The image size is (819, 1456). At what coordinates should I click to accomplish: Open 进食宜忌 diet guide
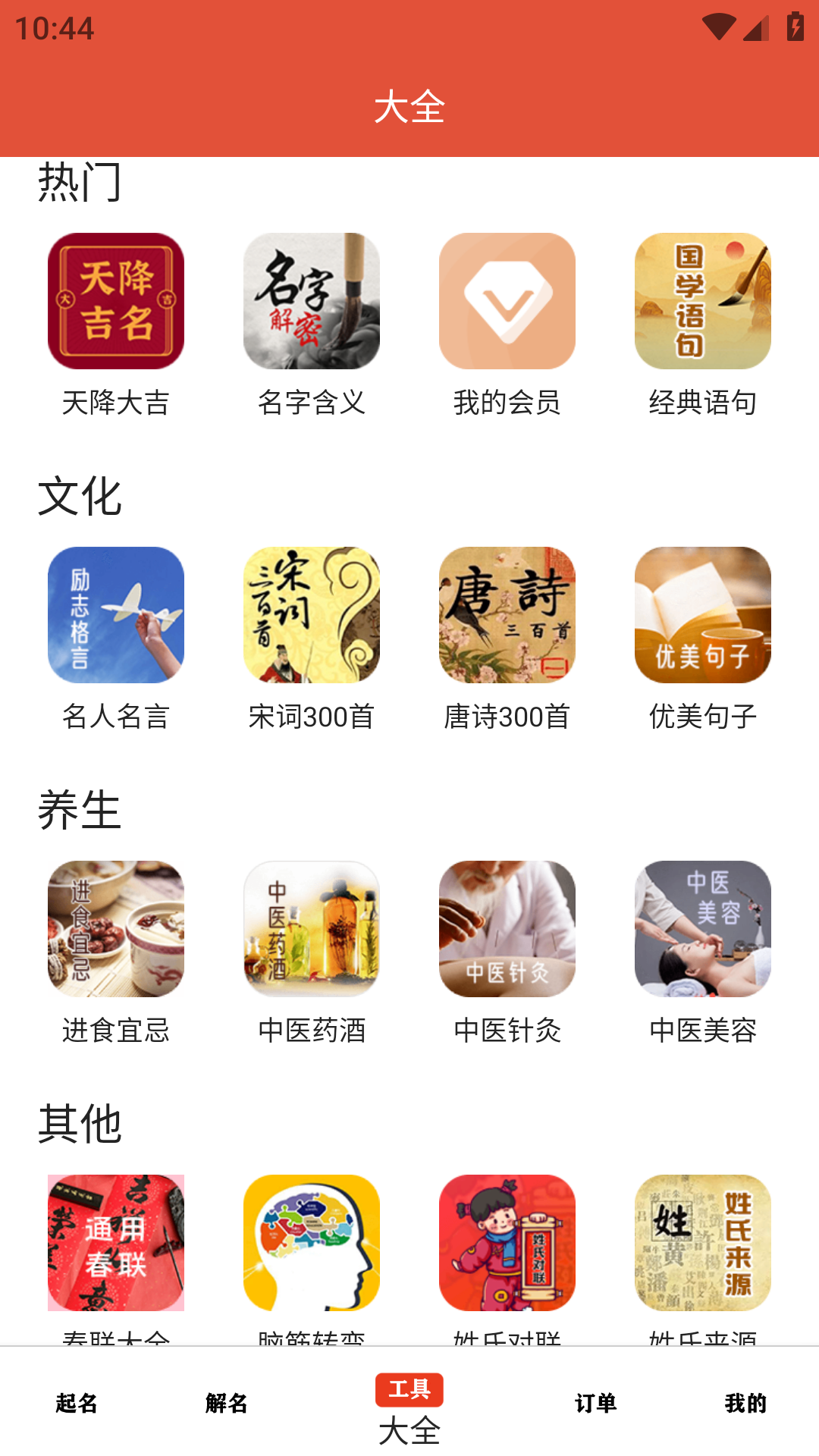click(x=116, y=929)
